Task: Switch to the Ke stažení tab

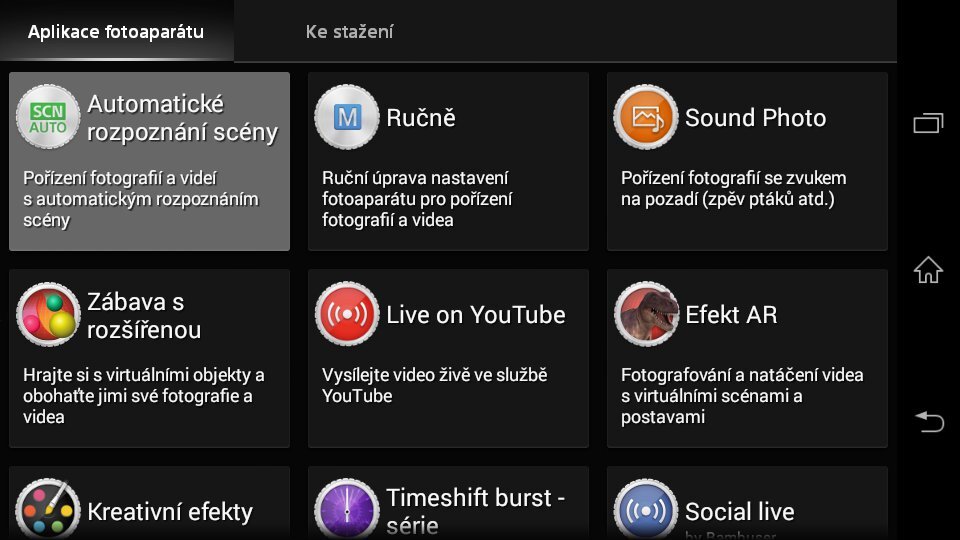Action: point(349,32)
